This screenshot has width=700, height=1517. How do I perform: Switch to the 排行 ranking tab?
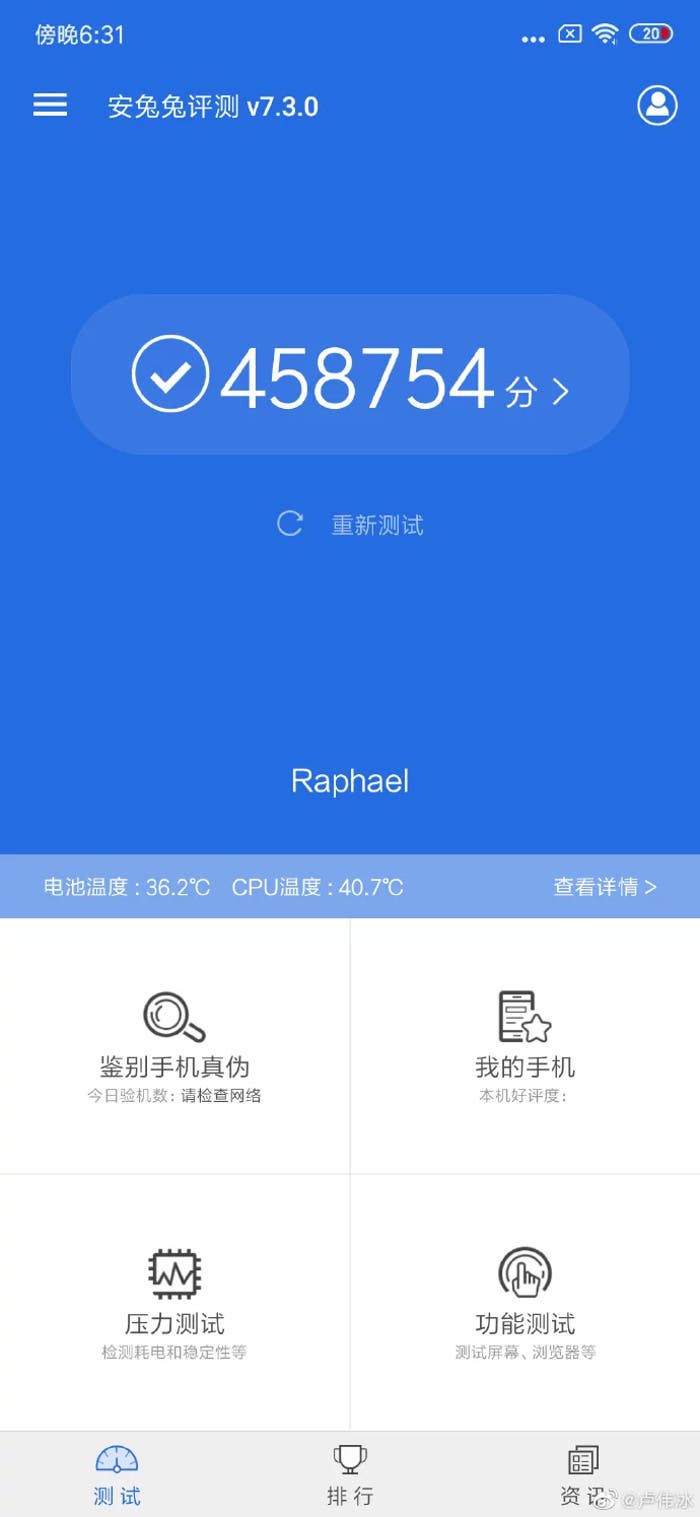pyautogui.click(x=350, y=1474)
